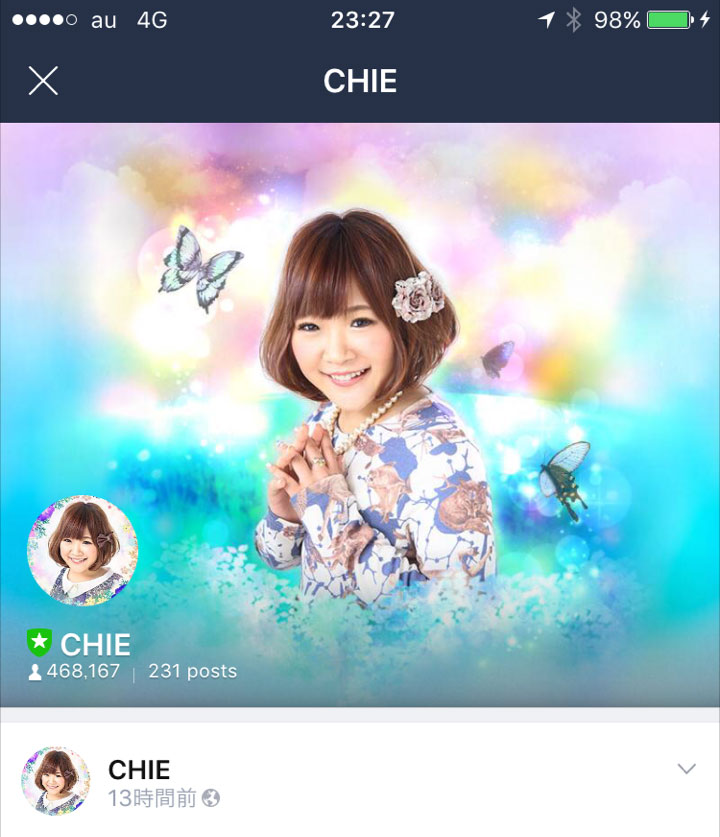Open the post options via the down arrow
Screen dimensions: 720x837
685,769
